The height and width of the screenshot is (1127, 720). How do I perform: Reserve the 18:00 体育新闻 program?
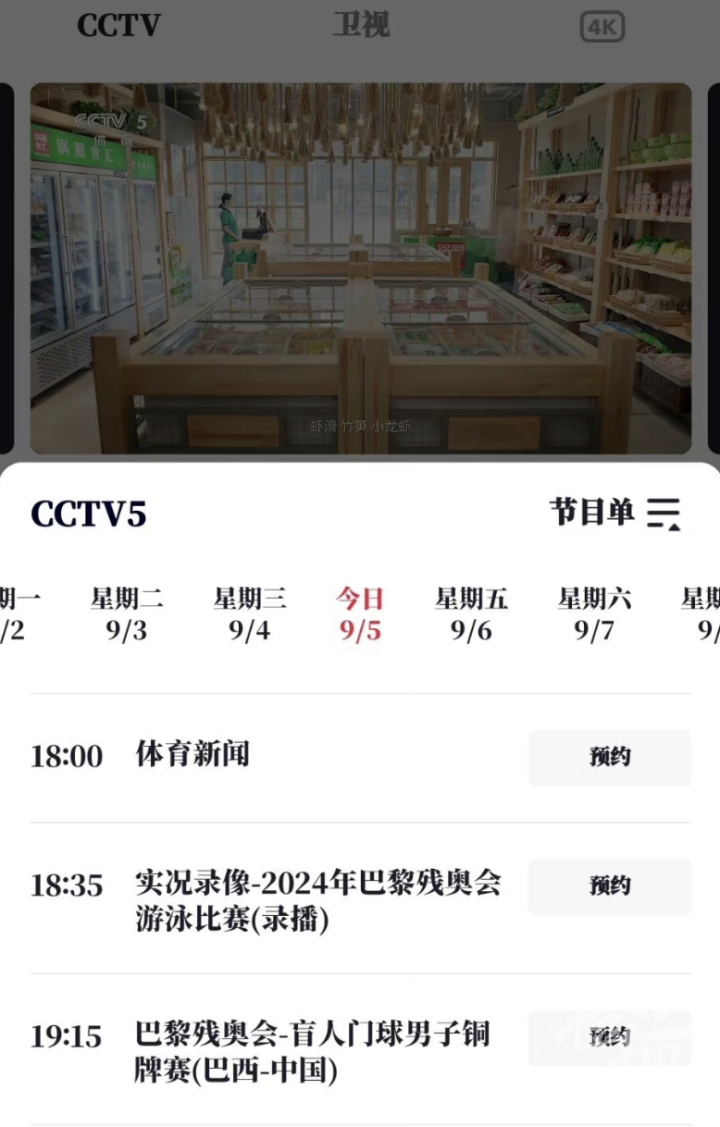click(x=610, y=757)
